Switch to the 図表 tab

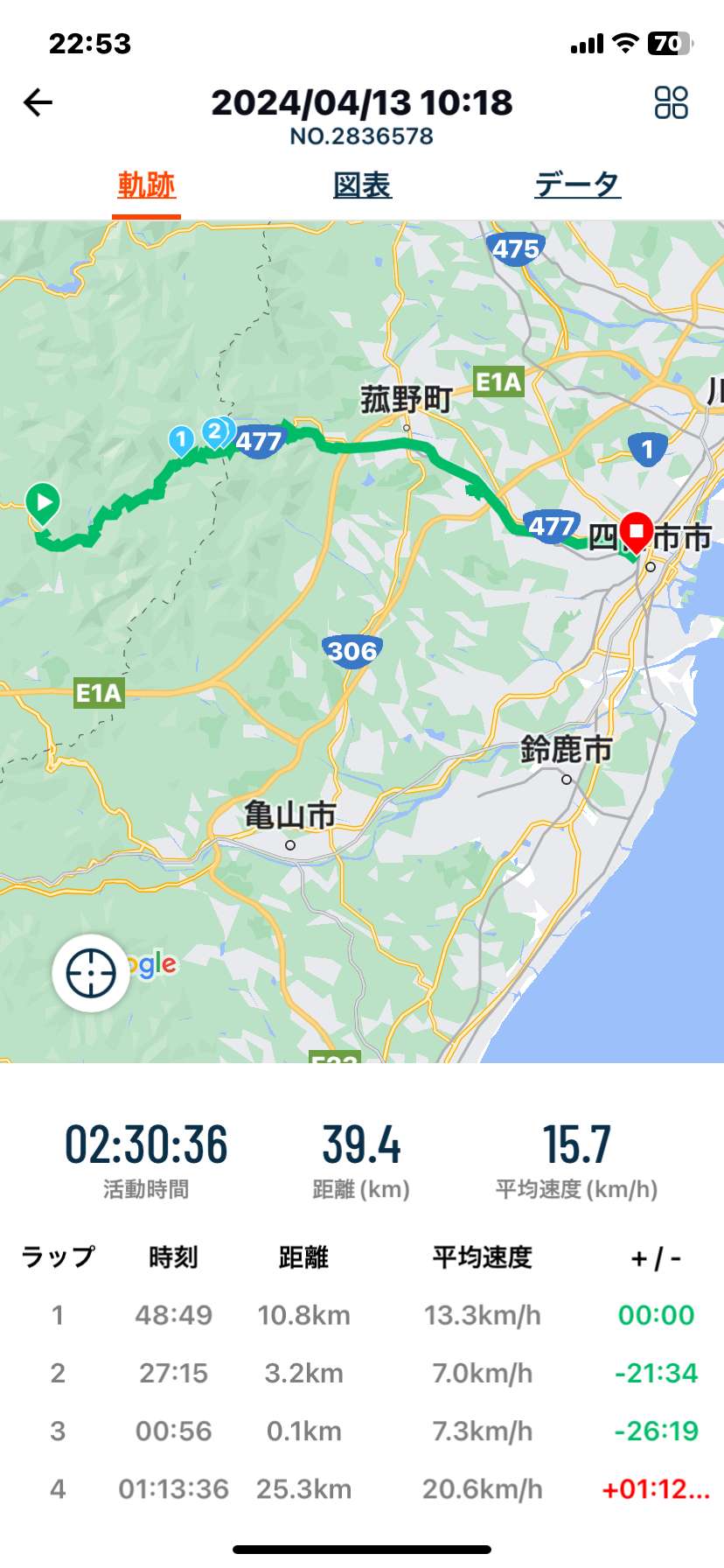coord(362,185)
